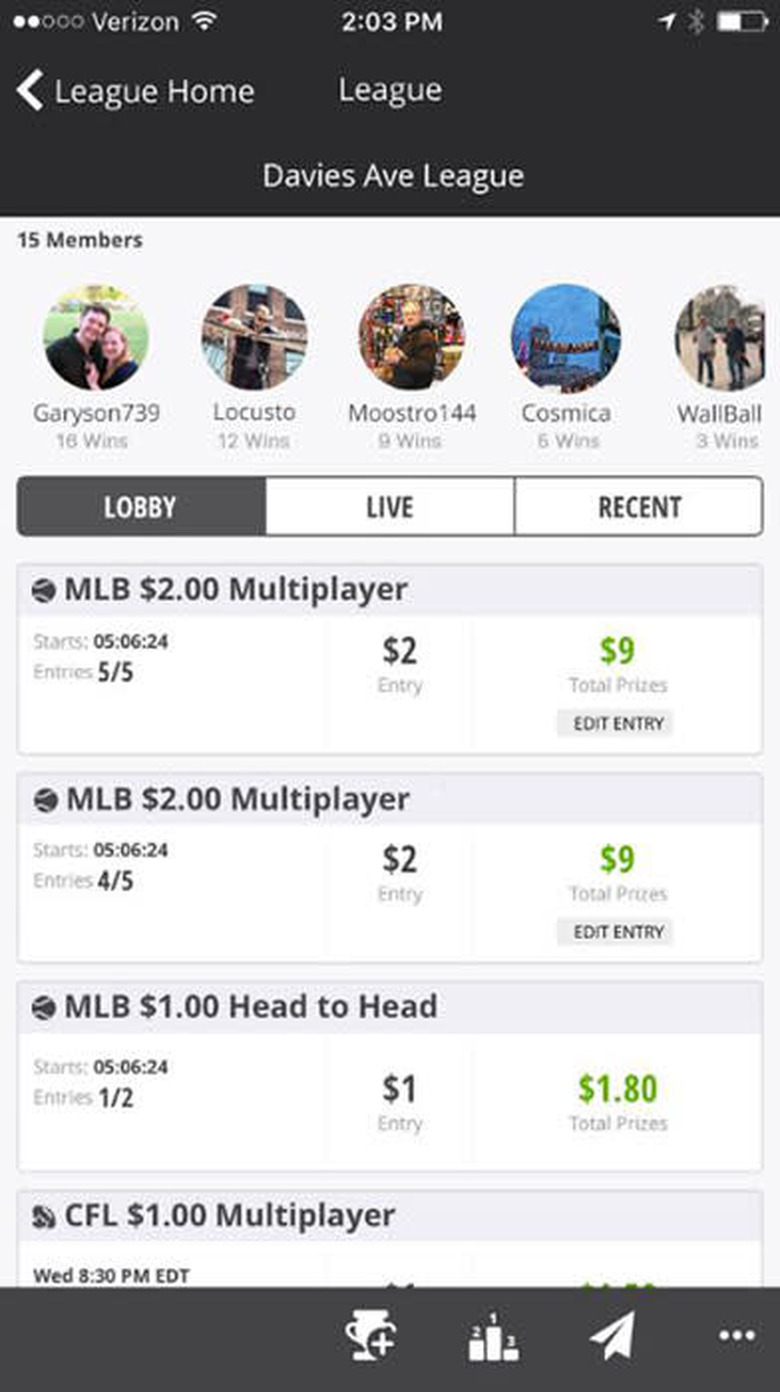780x1392 pixels.
Task: Open the more options menu
Action: (x=736, y=1337)
